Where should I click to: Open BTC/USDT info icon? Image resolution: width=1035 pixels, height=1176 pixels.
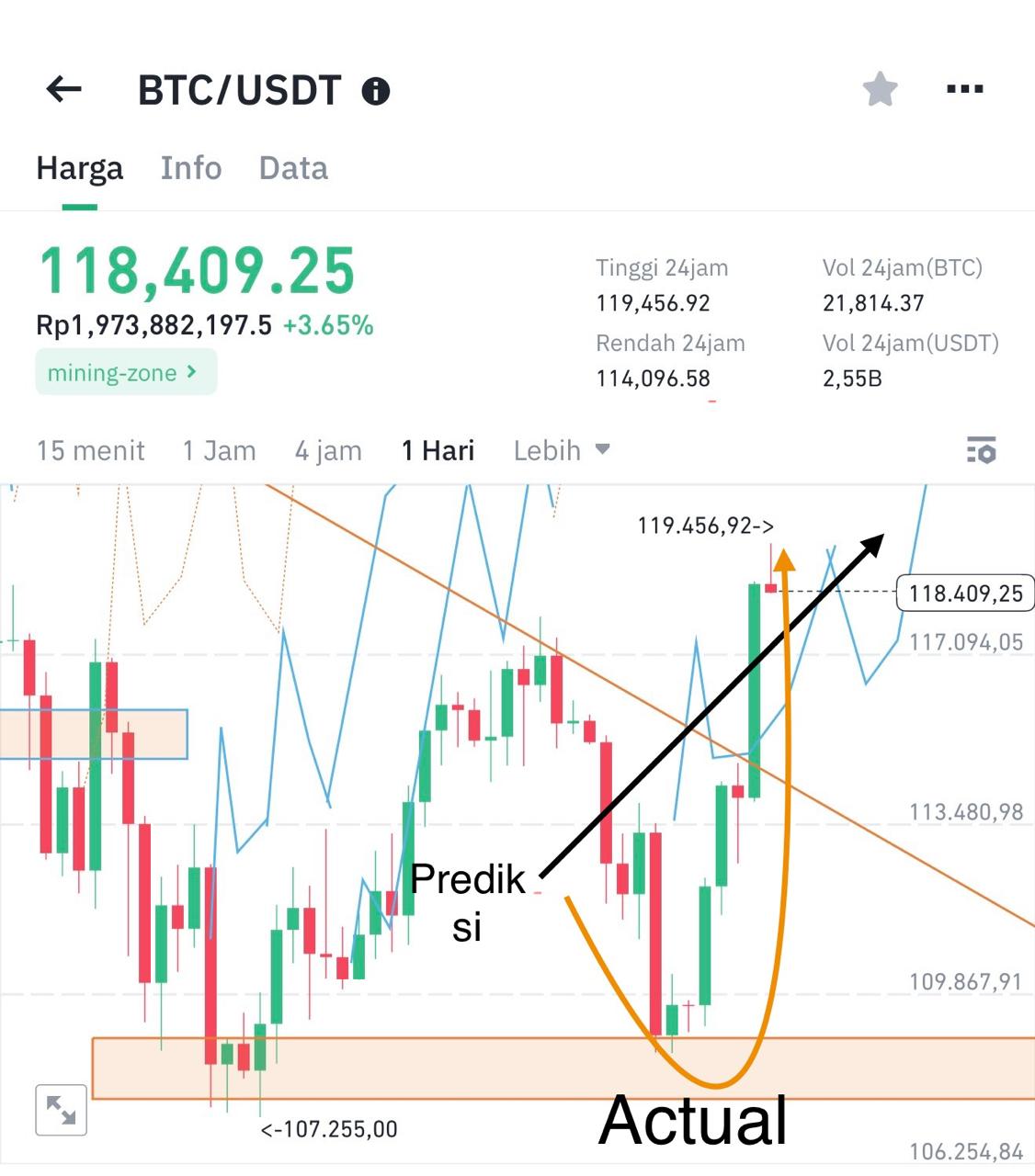[376, 91]
